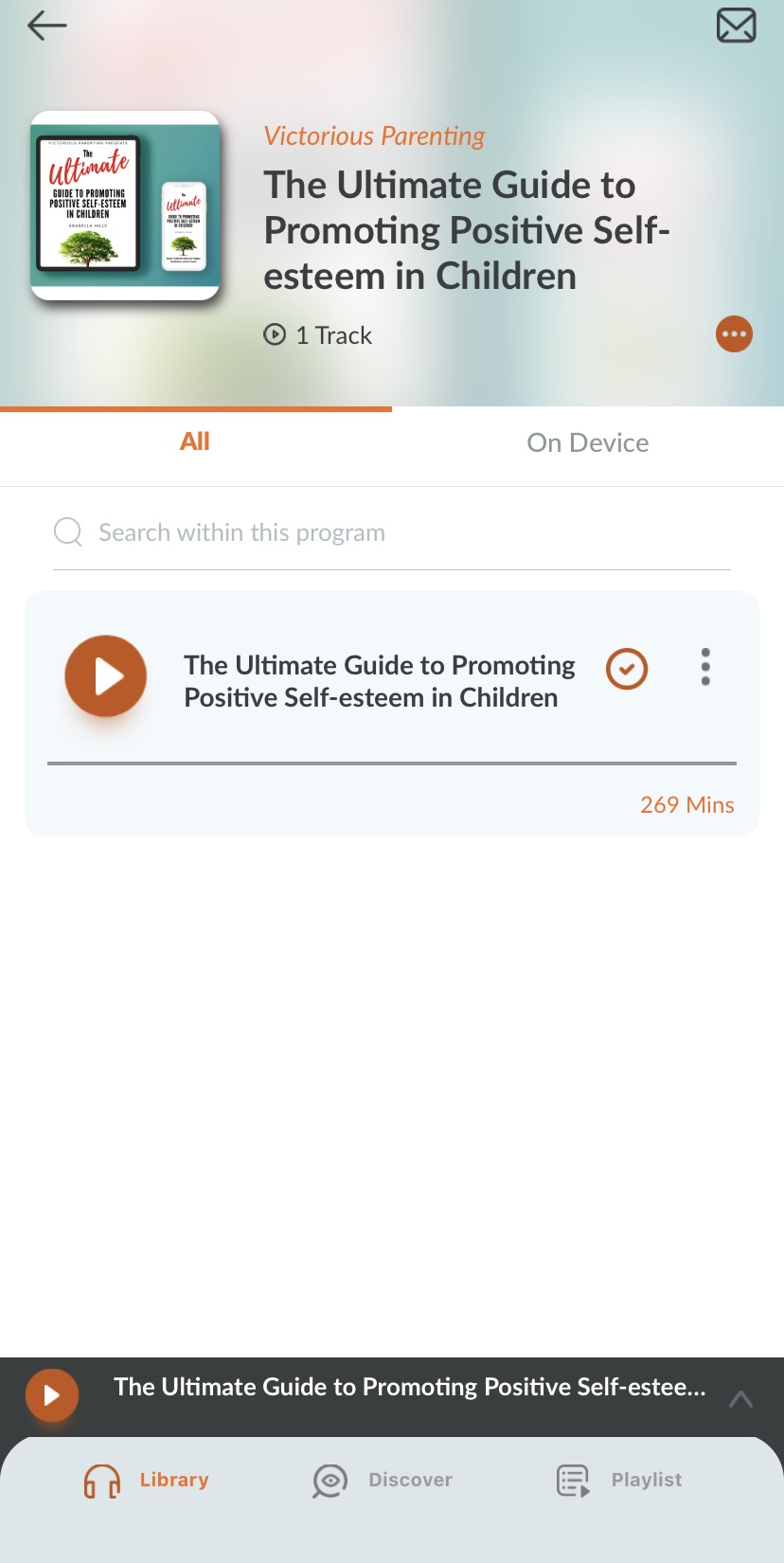Go back using the top-left arrow
This screenshot has width=784, height=1563.
pyautogui.click(x=47, y=26)
